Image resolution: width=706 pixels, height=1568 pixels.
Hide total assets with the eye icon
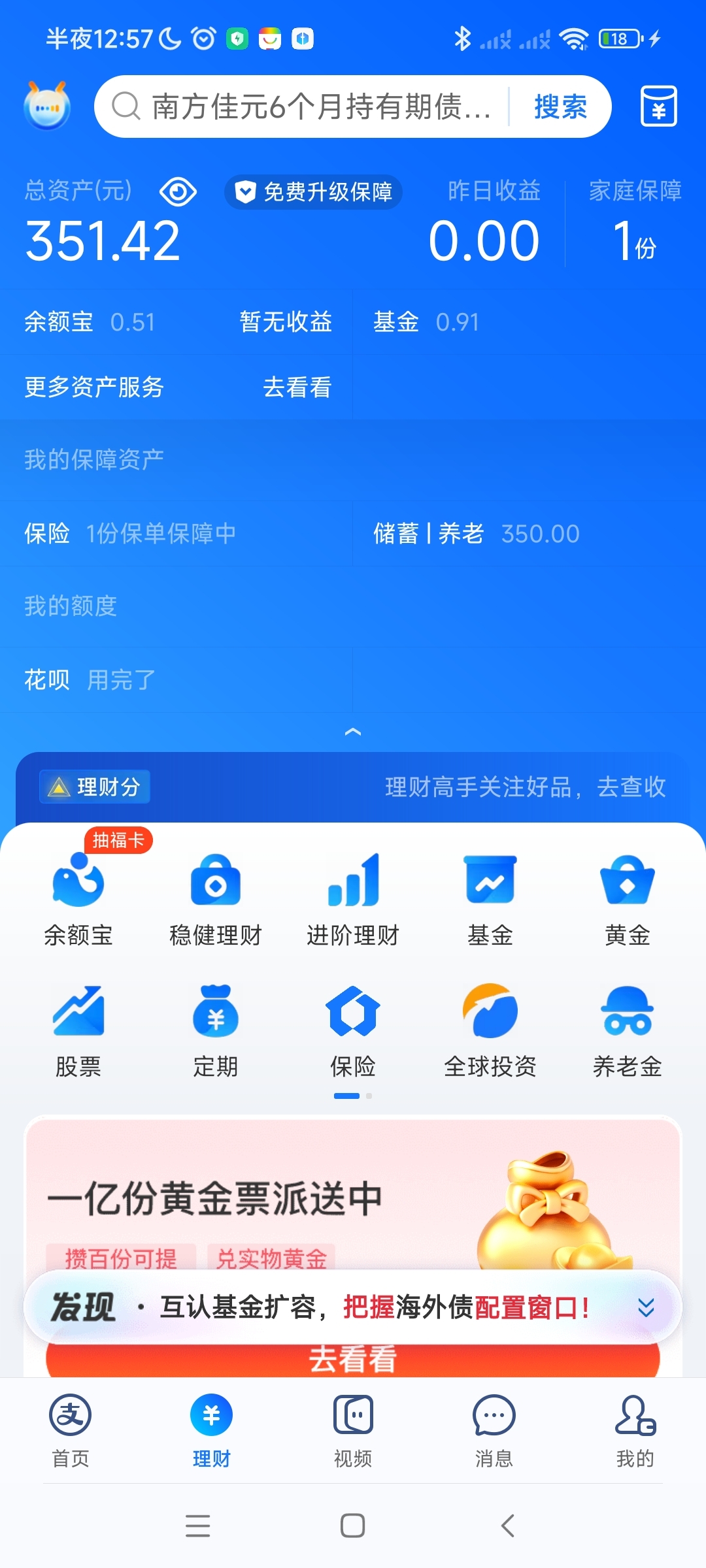click(x=178, y=192)
